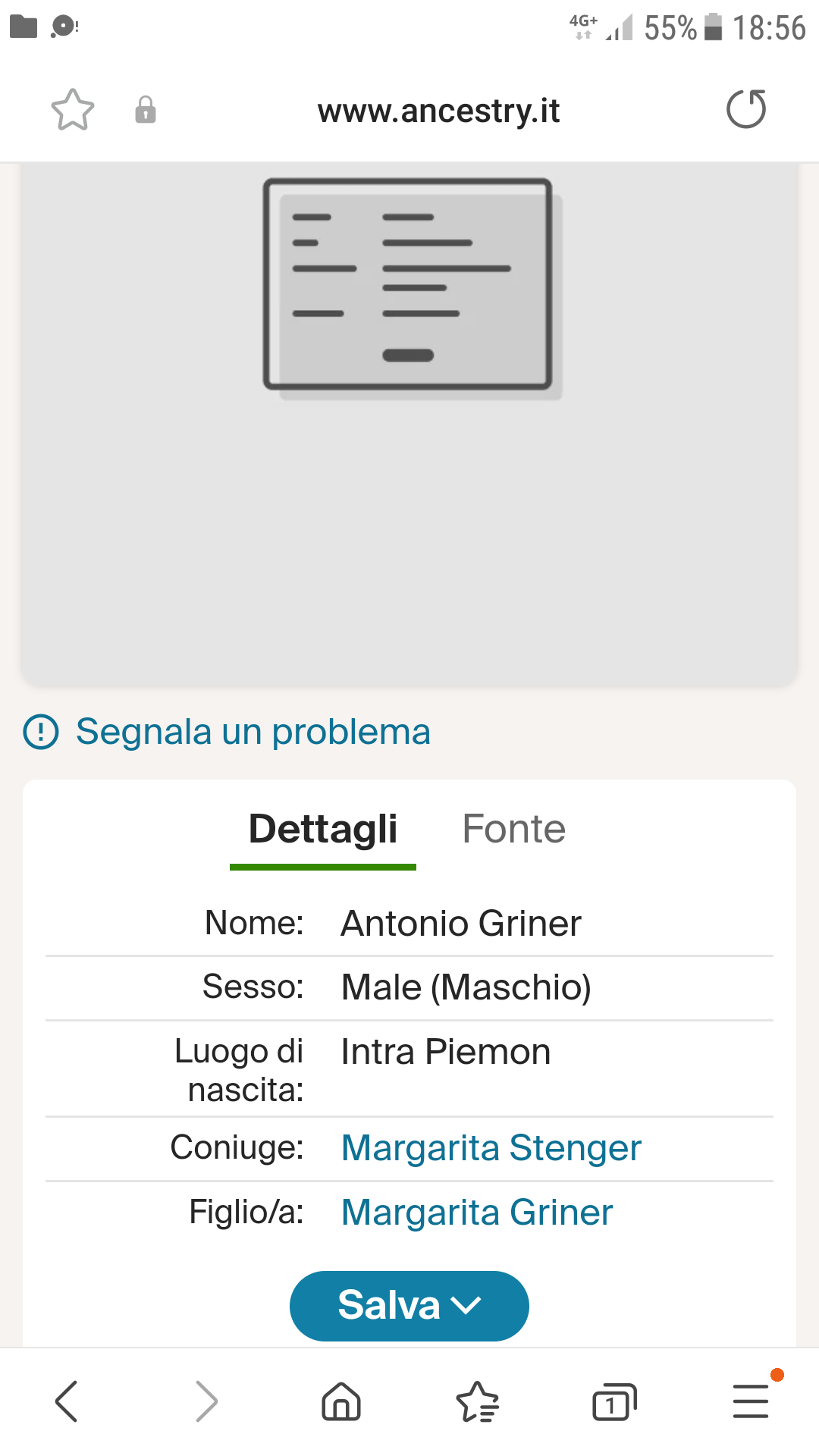Bookmark this page with the star icon
Screen dimensions: 819x1456
pyautogui.click(x=73, y=110)
